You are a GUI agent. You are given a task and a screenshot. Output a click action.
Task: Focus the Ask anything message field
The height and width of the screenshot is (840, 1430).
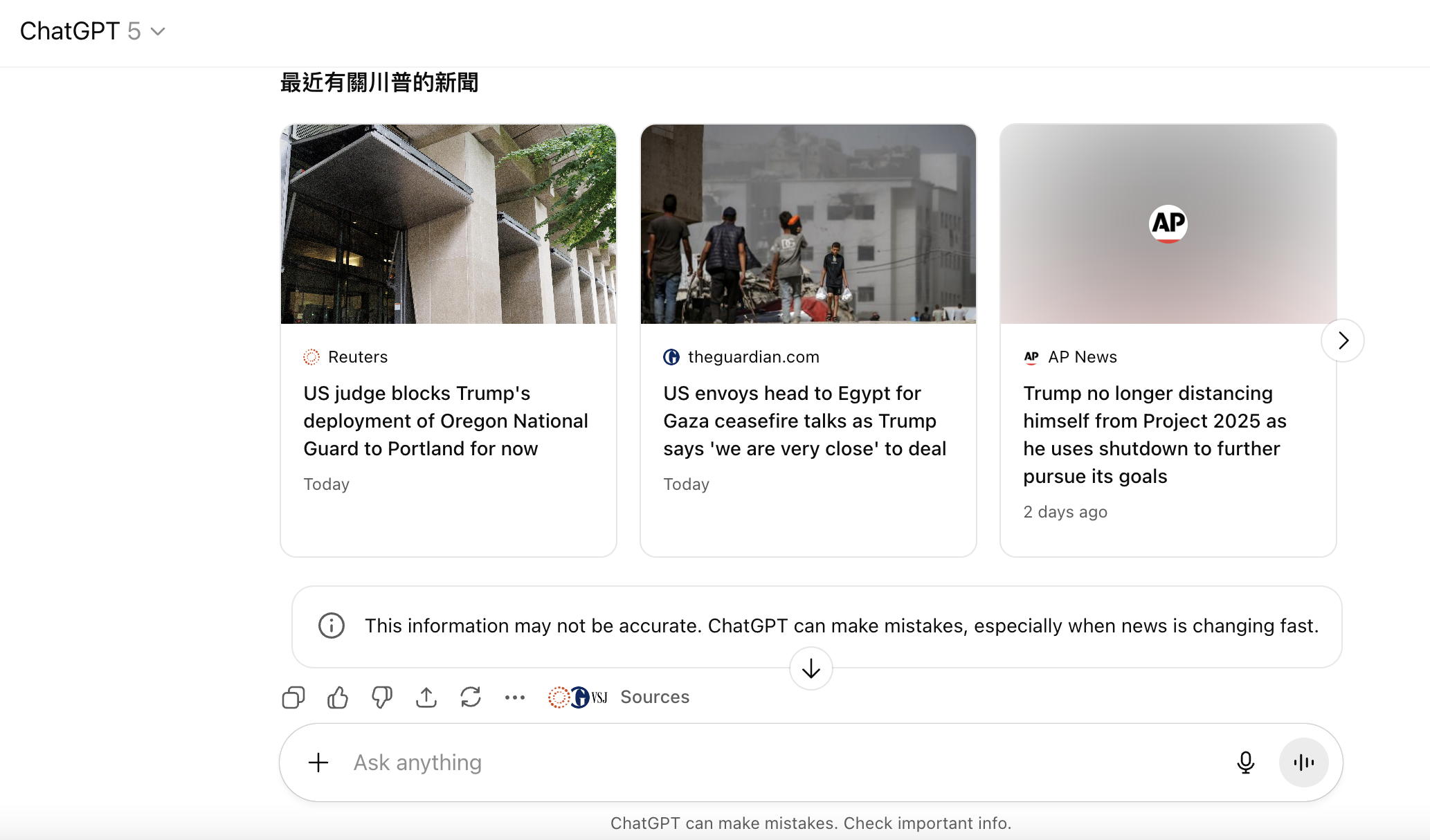761,763
